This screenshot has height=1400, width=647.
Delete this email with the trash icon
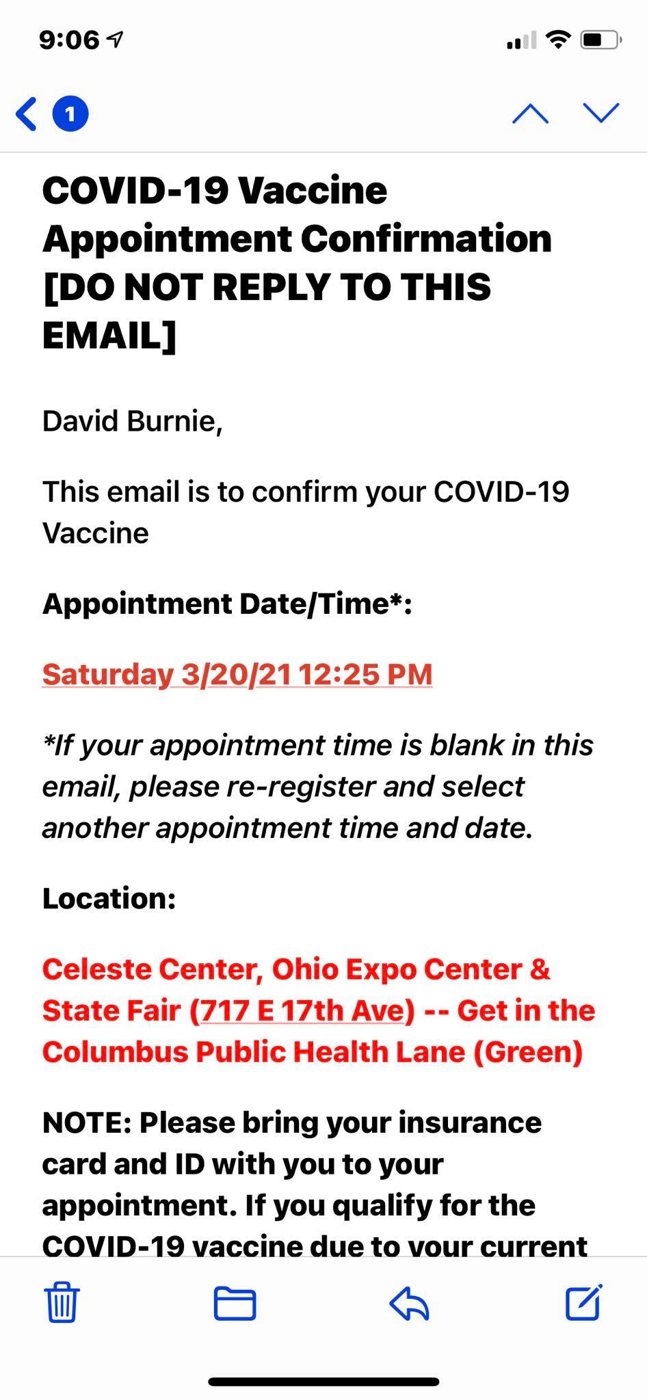click(x=62, y=1302)
